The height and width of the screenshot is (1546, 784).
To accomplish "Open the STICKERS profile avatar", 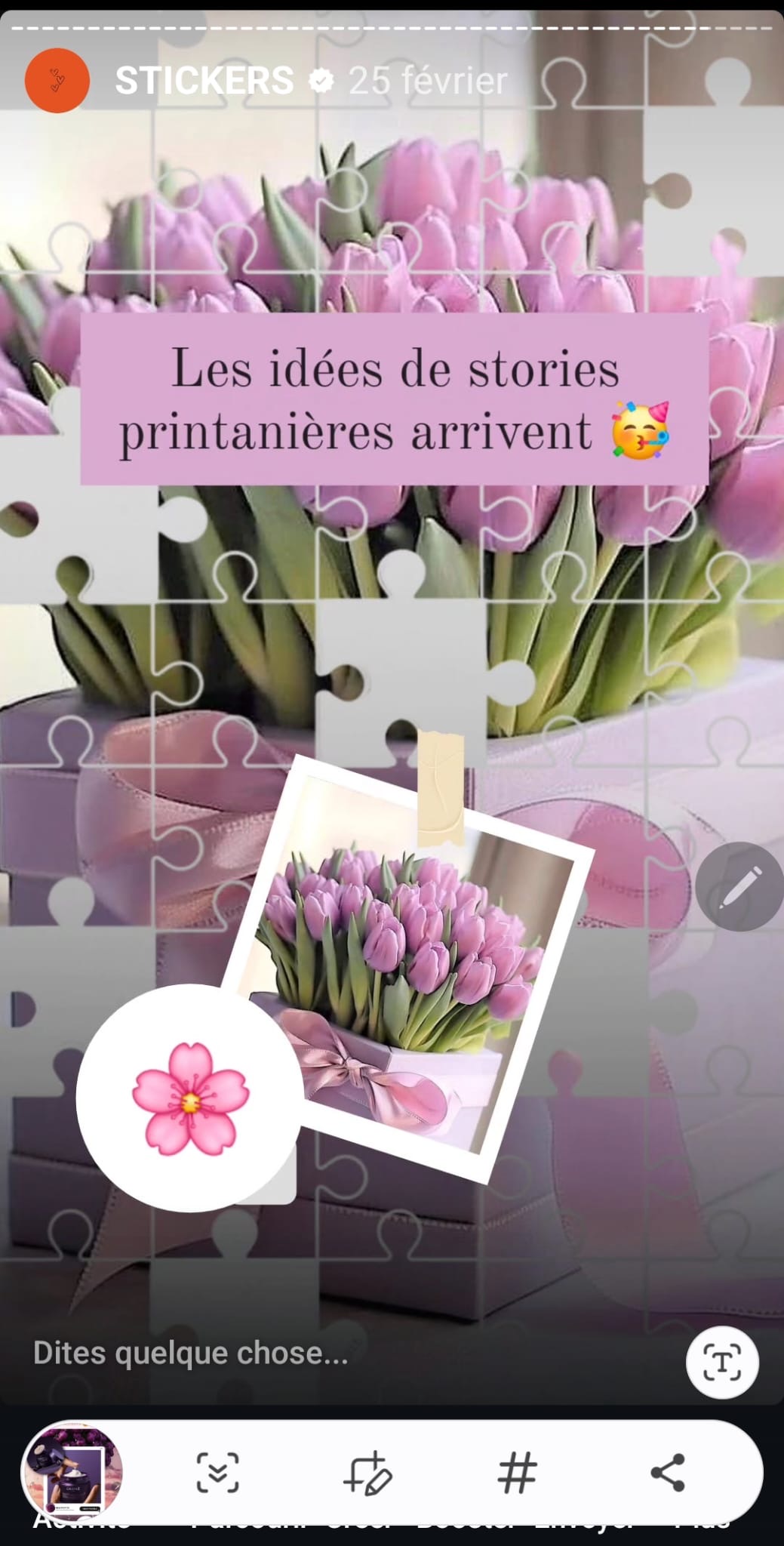I will coord(57,81).
